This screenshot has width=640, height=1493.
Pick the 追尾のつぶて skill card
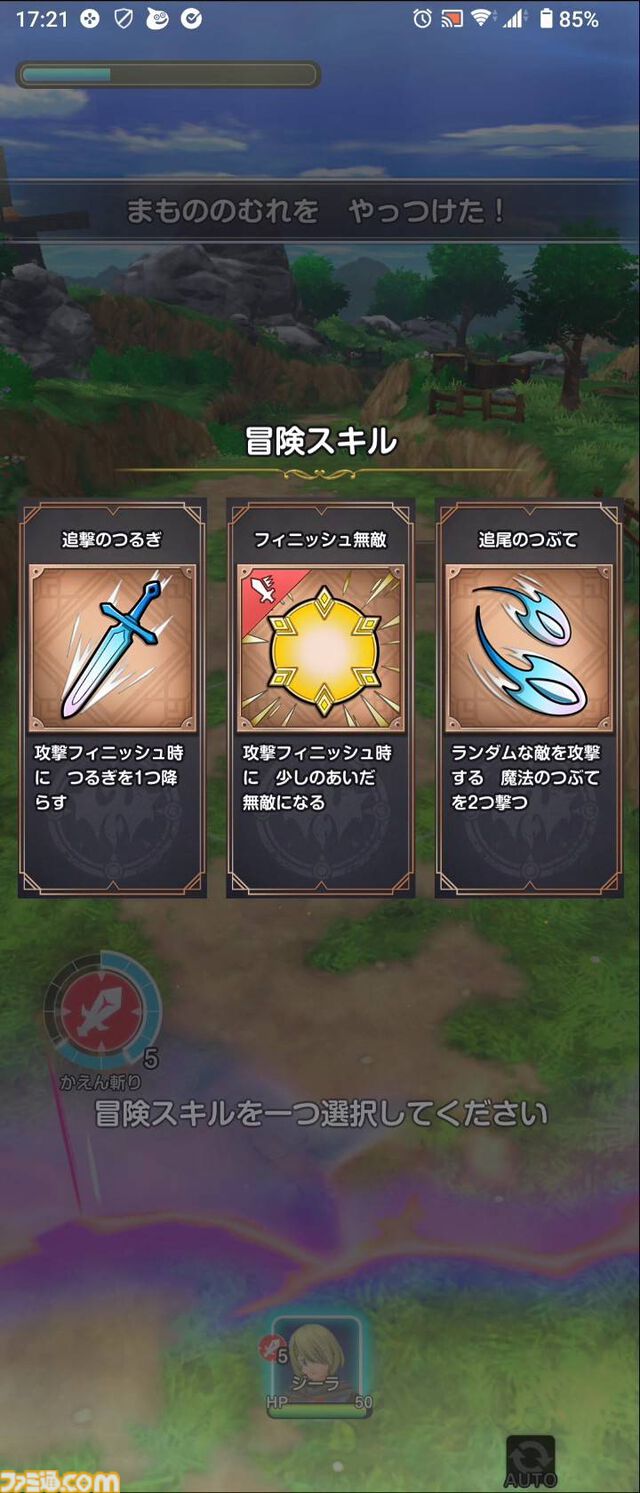pyautogui.click(x=528, y=697)
